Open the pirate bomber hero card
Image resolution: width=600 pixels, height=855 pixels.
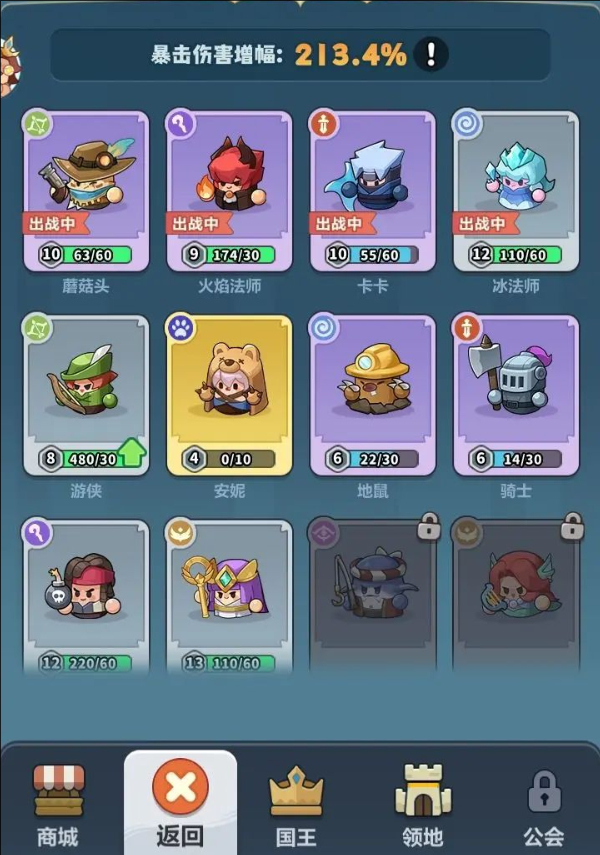pyautogui.click(x=86, y=595)
